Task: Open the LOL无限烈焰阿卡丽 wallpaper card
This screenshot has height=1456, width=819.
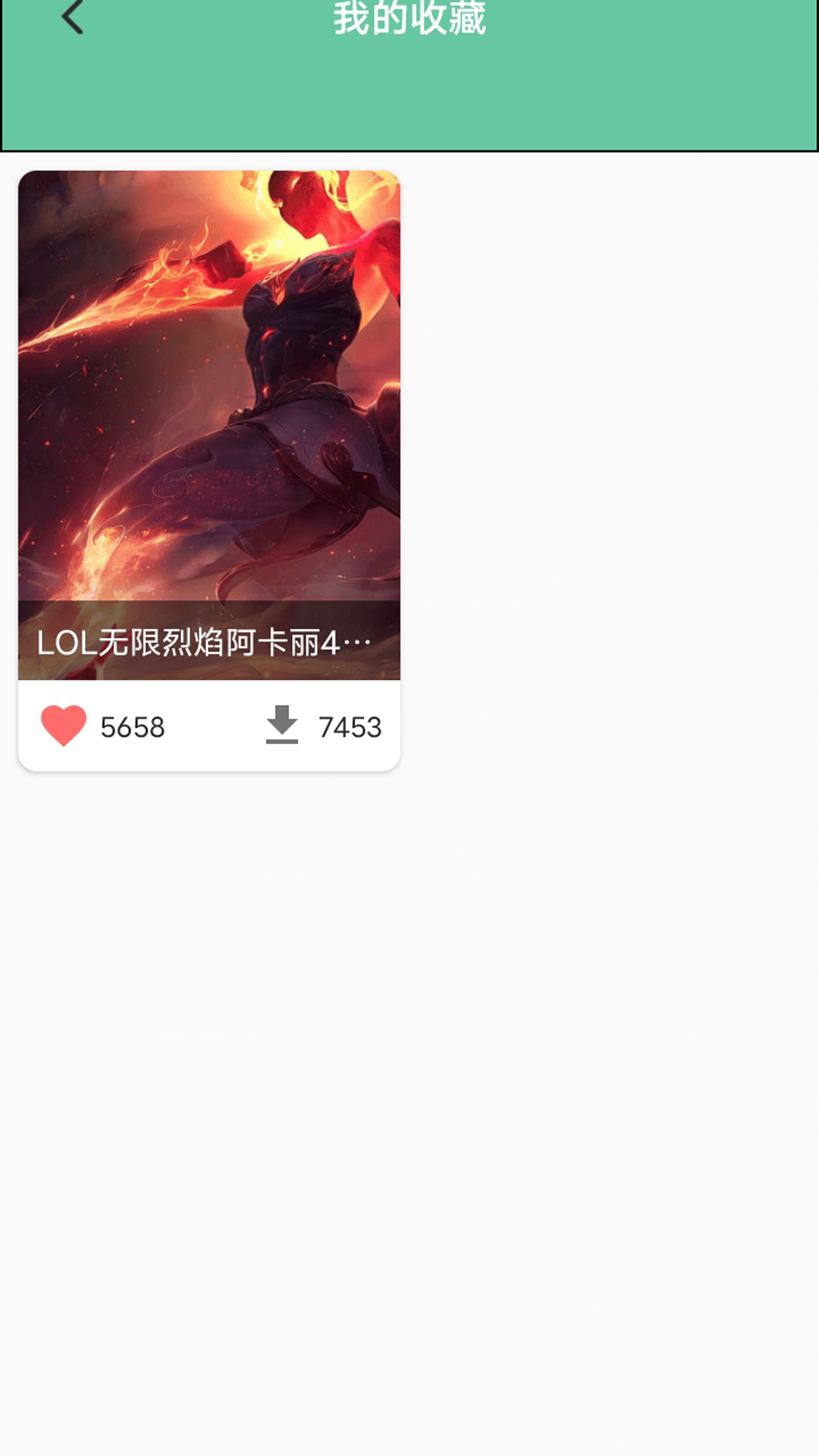Action: [x=209, y=425]
